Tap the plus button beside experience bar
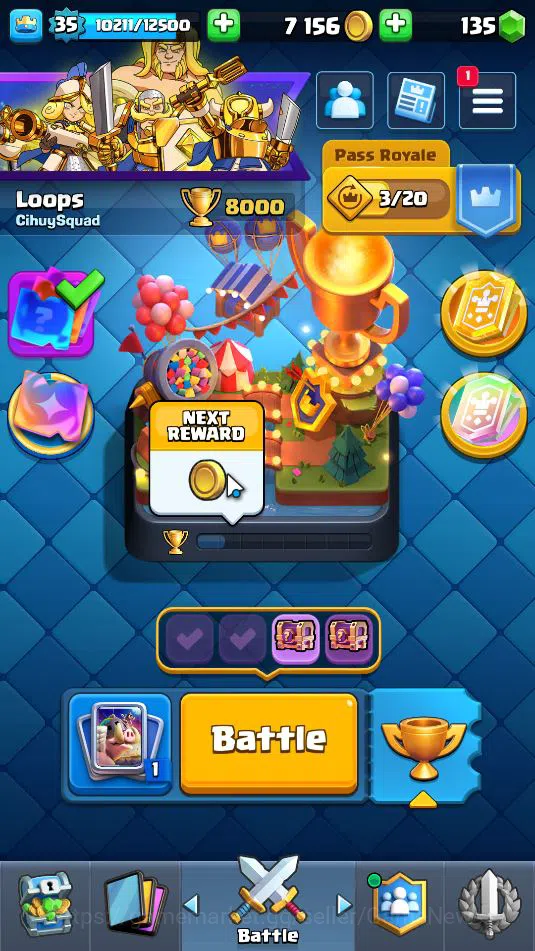Image resolution: width=535 pixels, height=951 pixels. pyautogui.click(x=224, y=25)
